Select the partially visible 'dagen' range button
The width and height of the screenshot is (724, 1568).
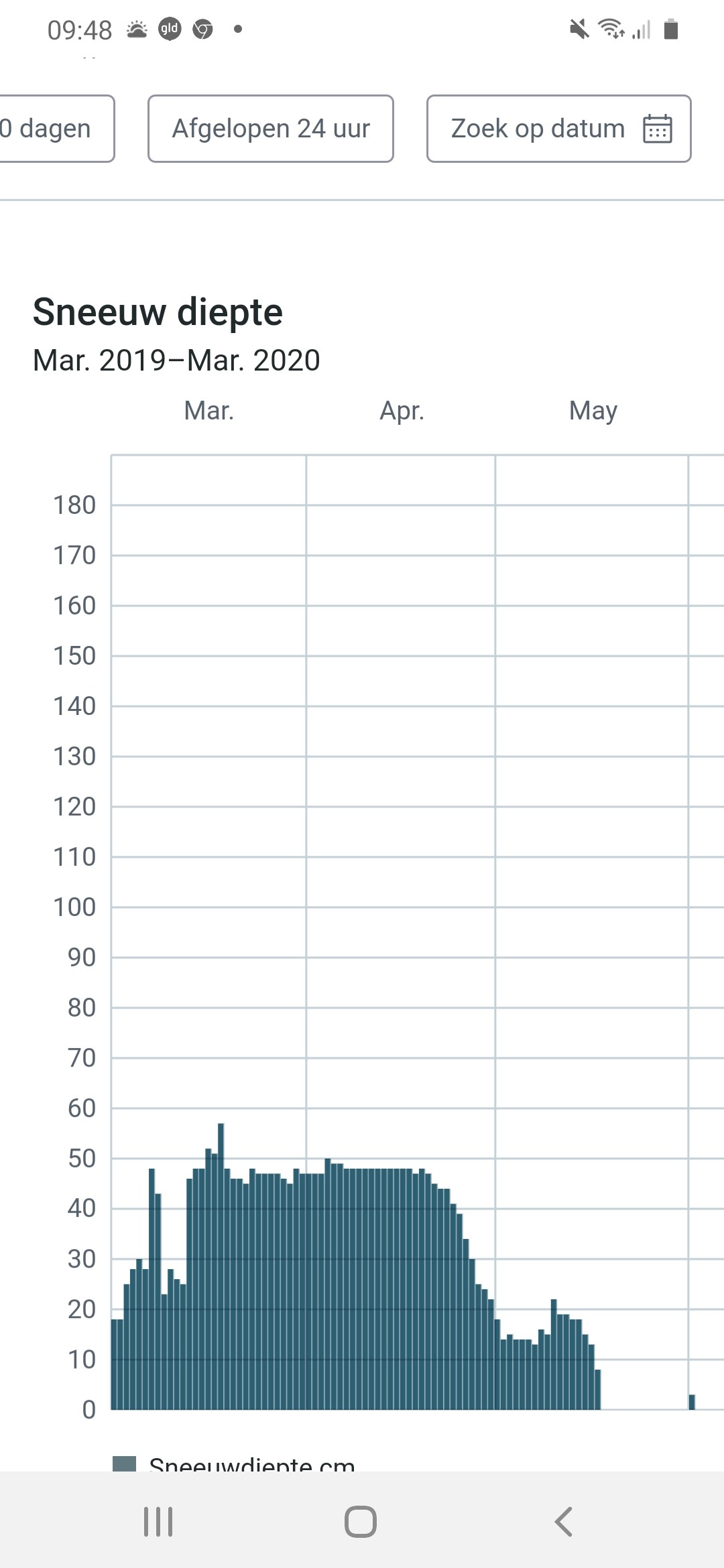click(x=57, y=129)
